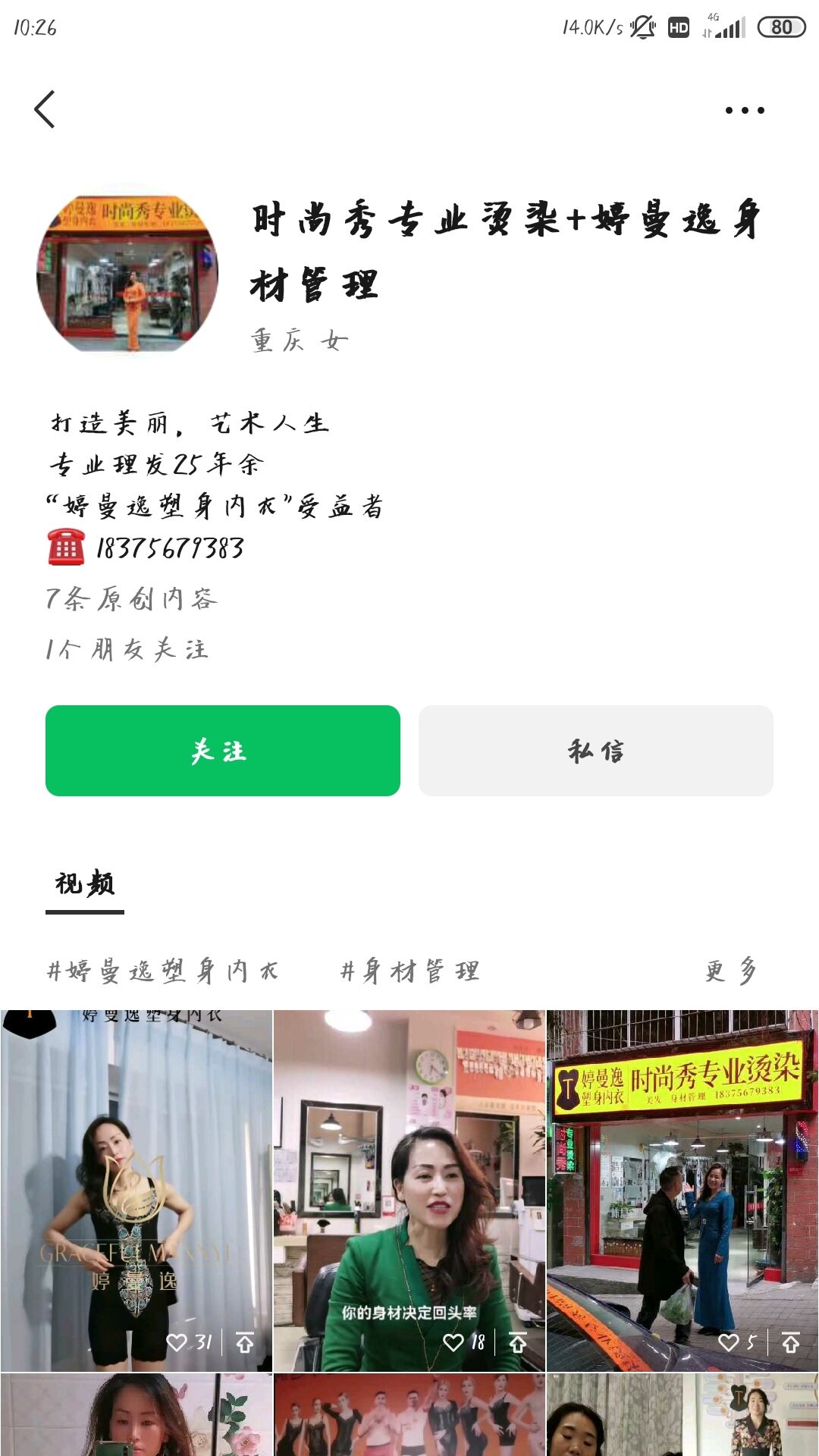Open the #身材管理 hashtag
Viewport: 819px width, 1456px height.
point(409,971)
